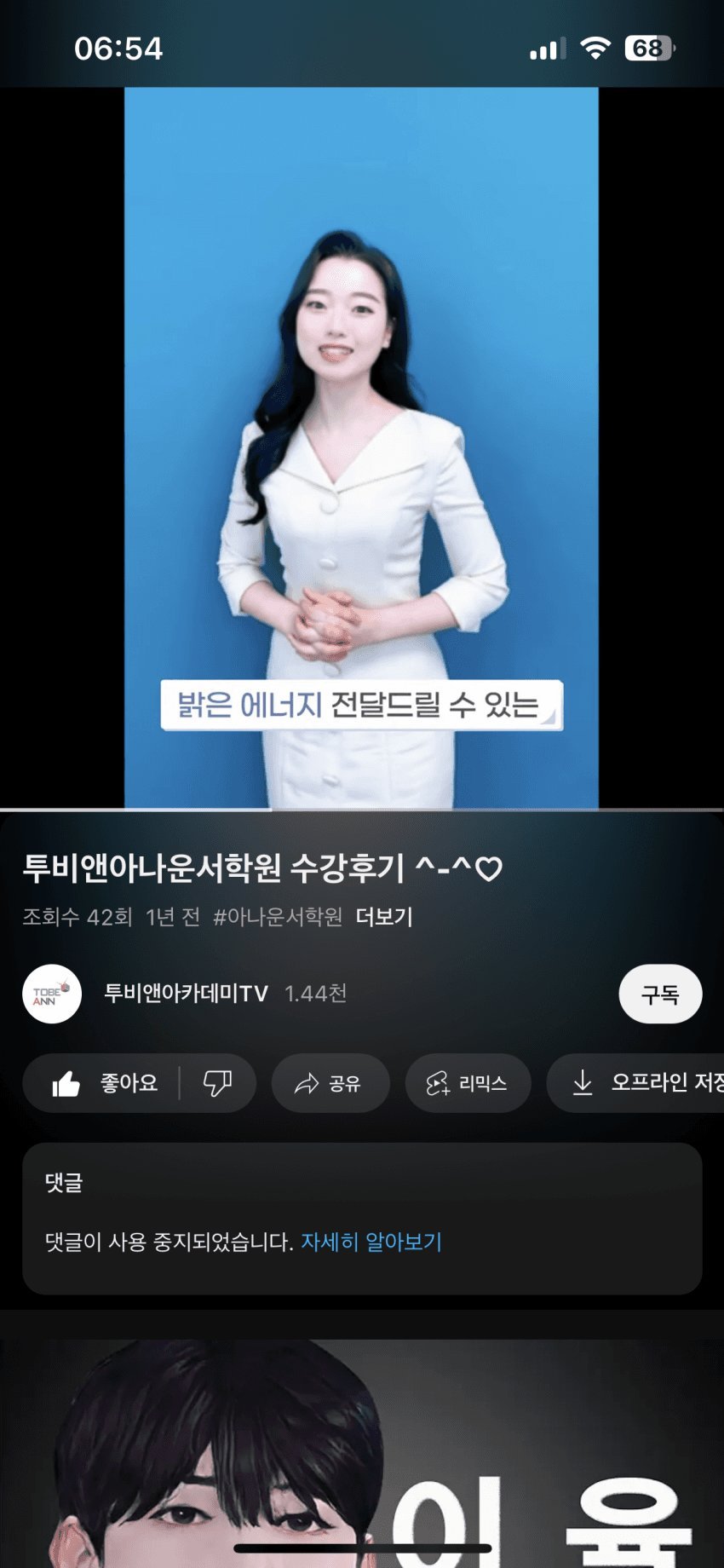The width and height of the screenshot is (724, 1568).
Task: Dislike this video
Action: click(x=217, y=1083)
